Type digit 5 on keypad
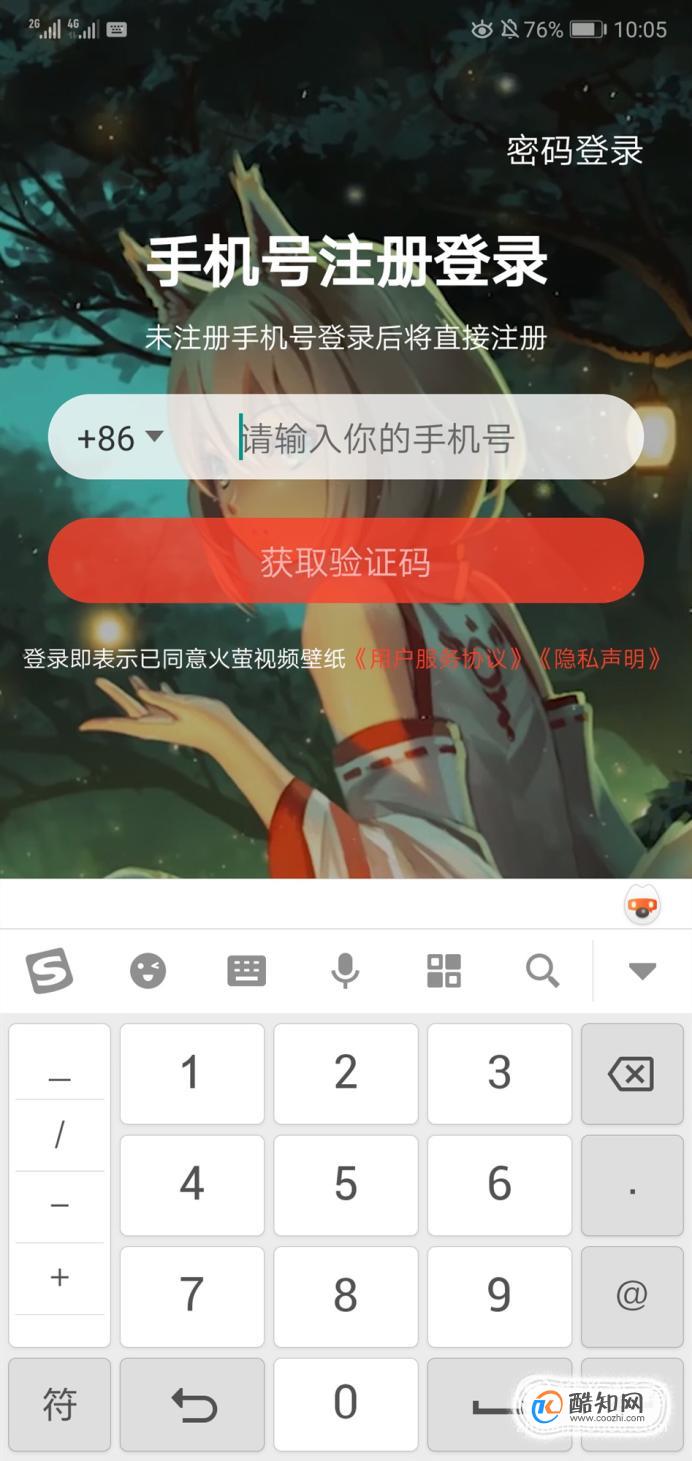 pos(345,1185)
